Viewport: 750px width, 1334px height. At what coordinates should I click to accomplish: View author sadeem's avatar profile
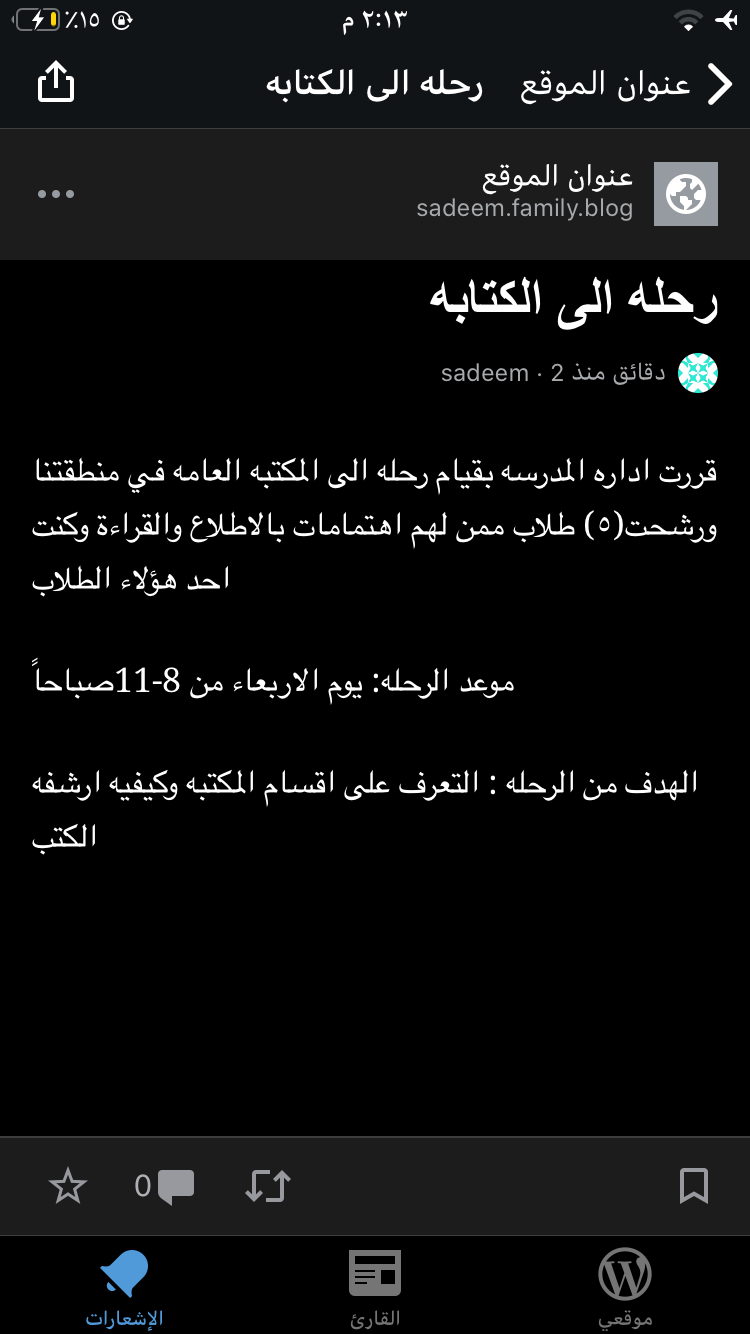tap(698, 373)
